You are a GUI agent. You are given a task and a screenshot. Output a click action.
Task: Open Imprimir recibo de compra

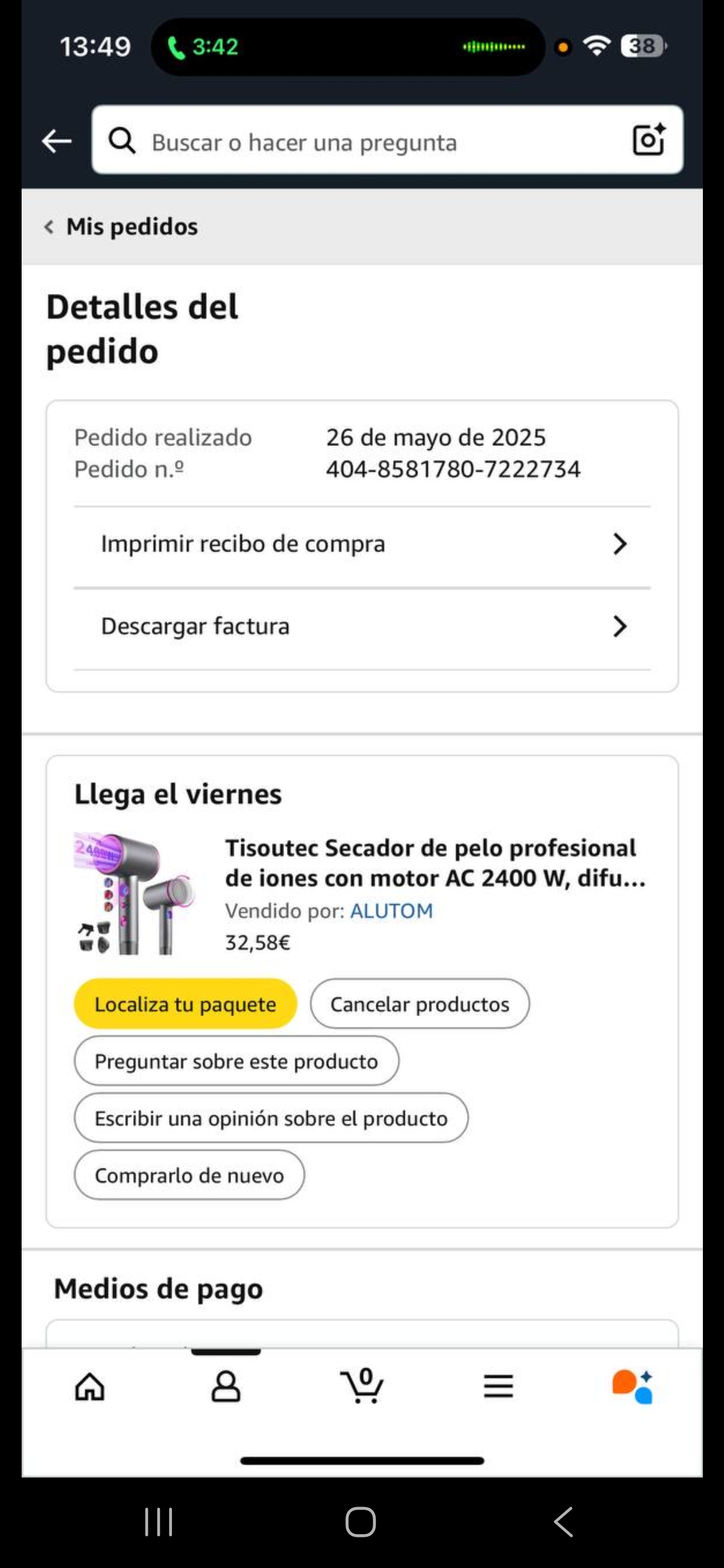pyautogui.click(x=363, y=544)
